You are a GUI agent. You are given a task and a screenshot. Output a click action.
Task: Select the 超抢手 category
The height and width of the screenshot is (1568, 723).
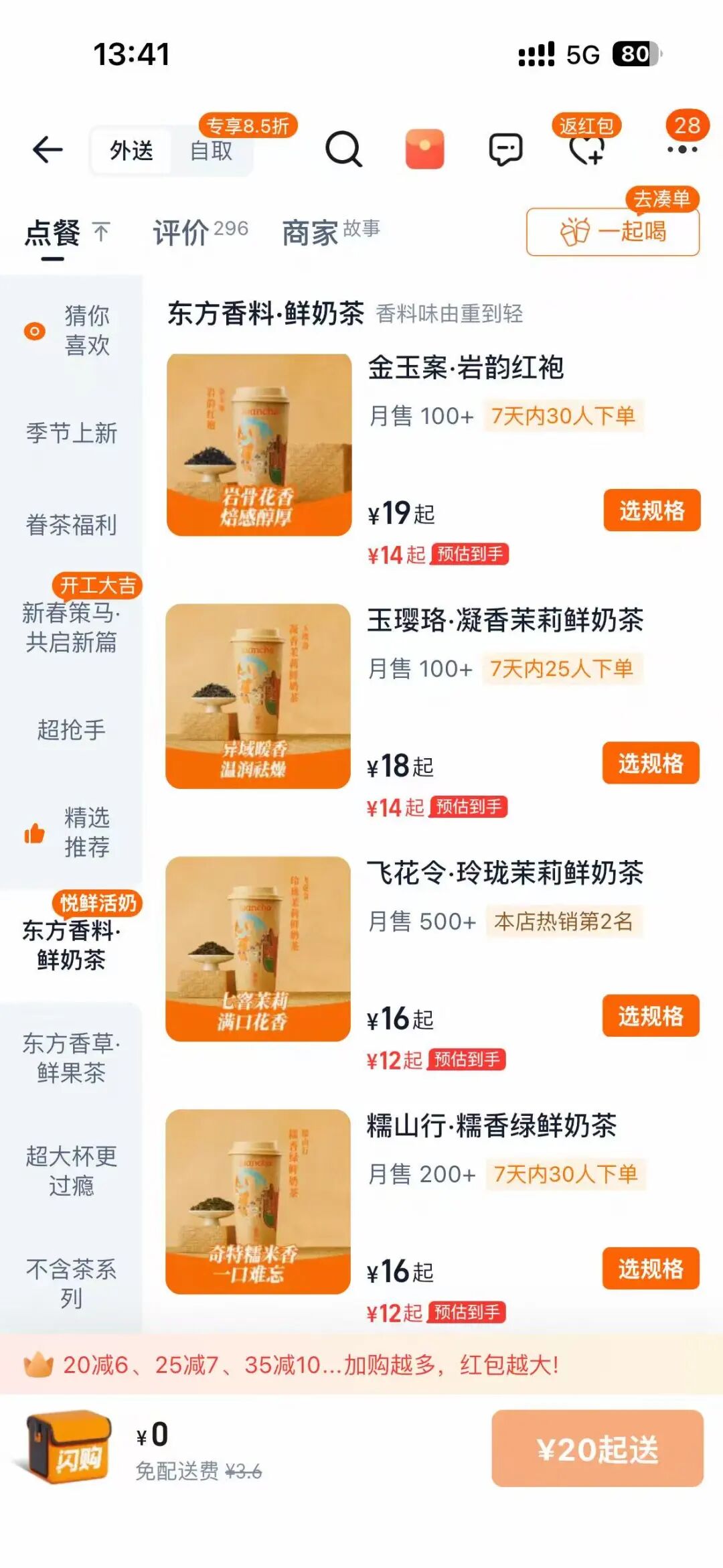[x=71, y=729]
